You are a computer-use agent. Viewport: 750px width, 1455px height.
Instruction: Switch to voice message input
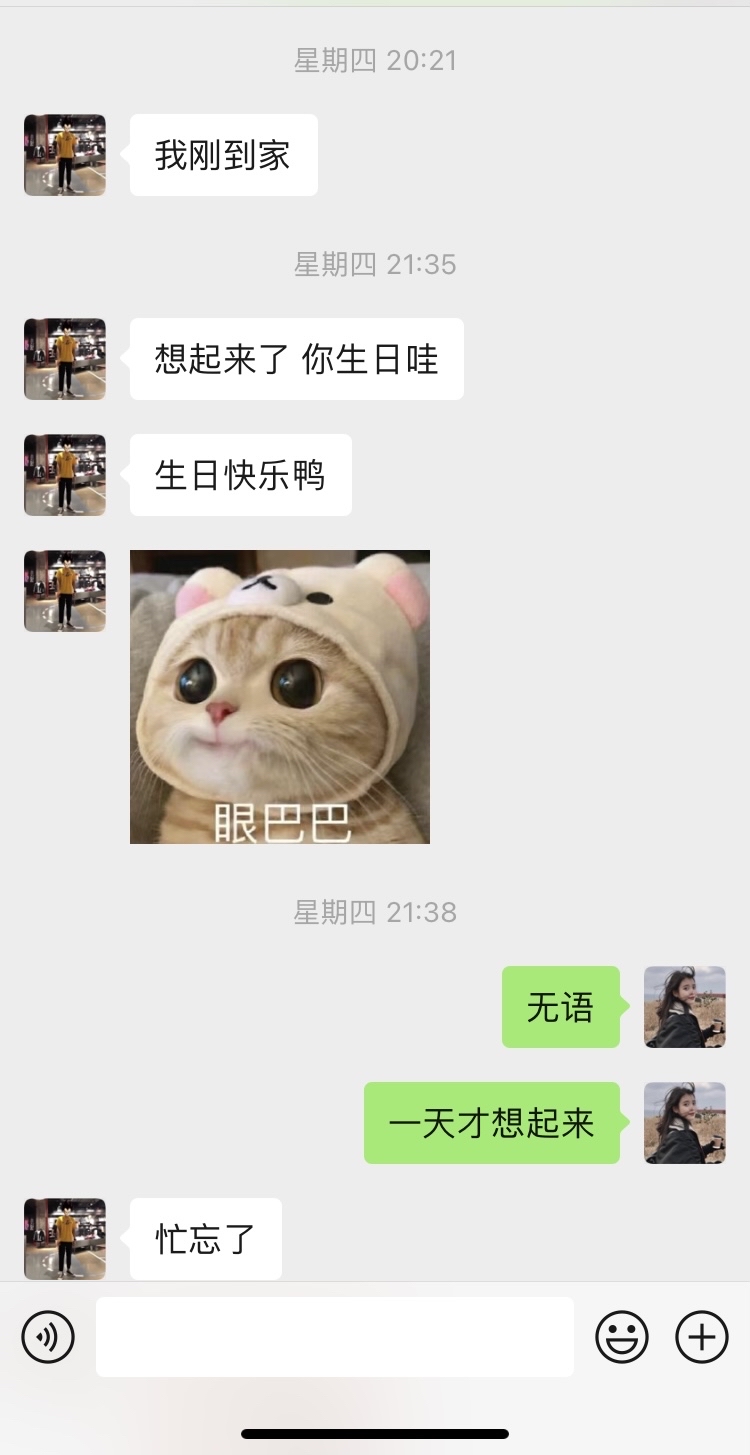[48, 1336]
